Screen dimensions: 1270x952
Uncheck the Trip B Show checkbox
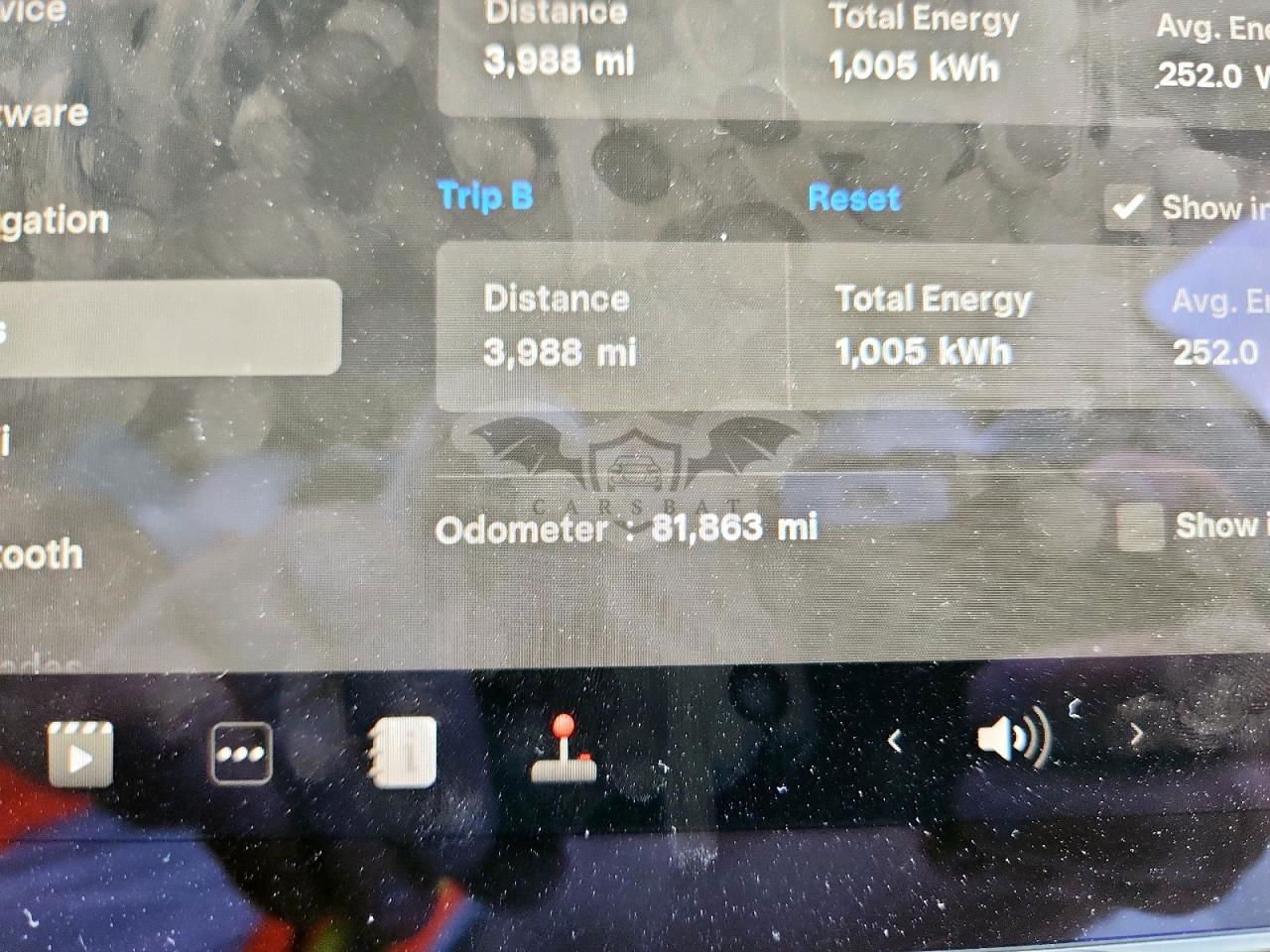[x=1126, y=207]
